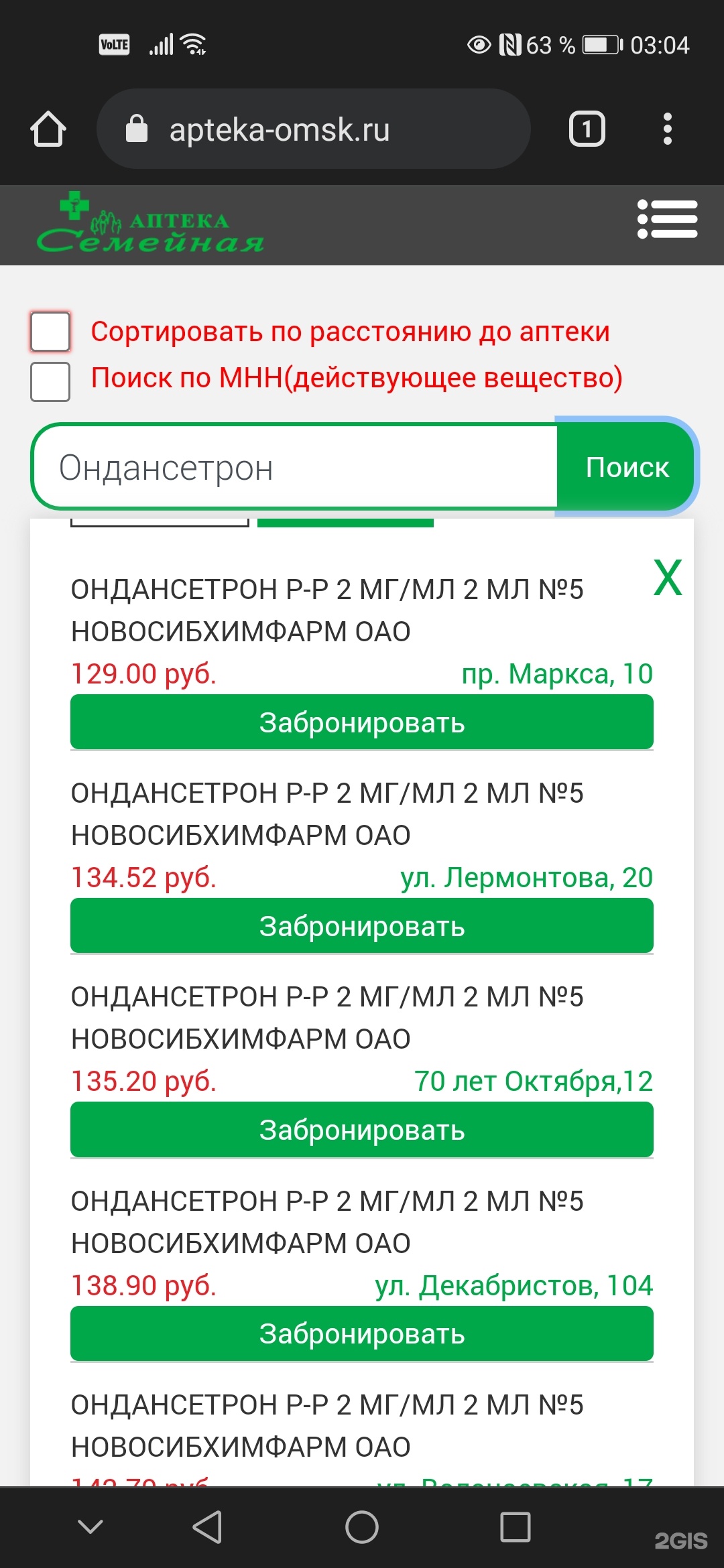Viewport: 724px width, 1568px height.
Task: Reserve the 134.52 руб. item at ул. Лермонтова
Action: pos(362,926)
